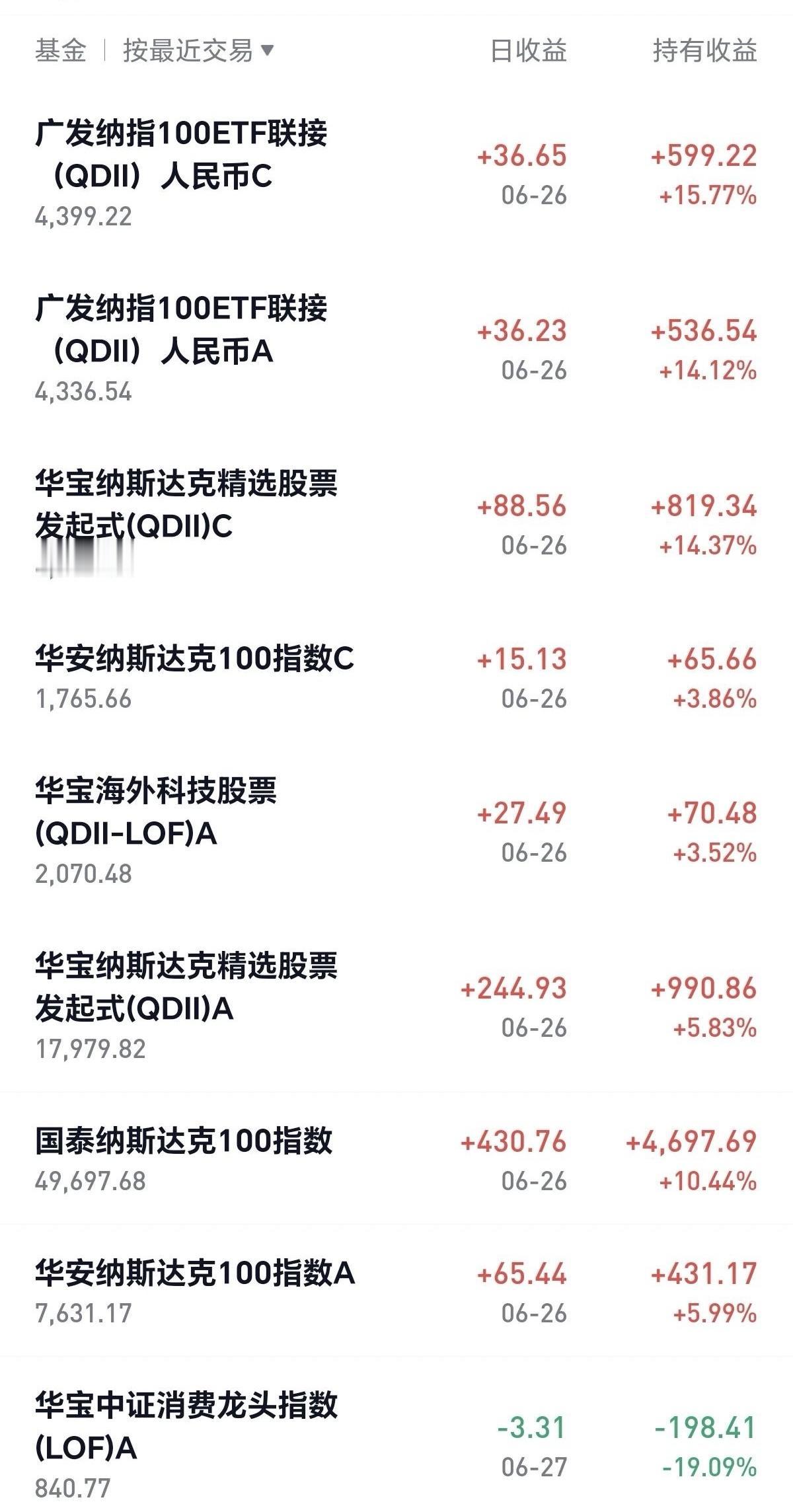Open 广发纳指100ETF联接(QDII)人民币C fund
The height and width of the screenshot is (1512, 793).
point(397,174)
